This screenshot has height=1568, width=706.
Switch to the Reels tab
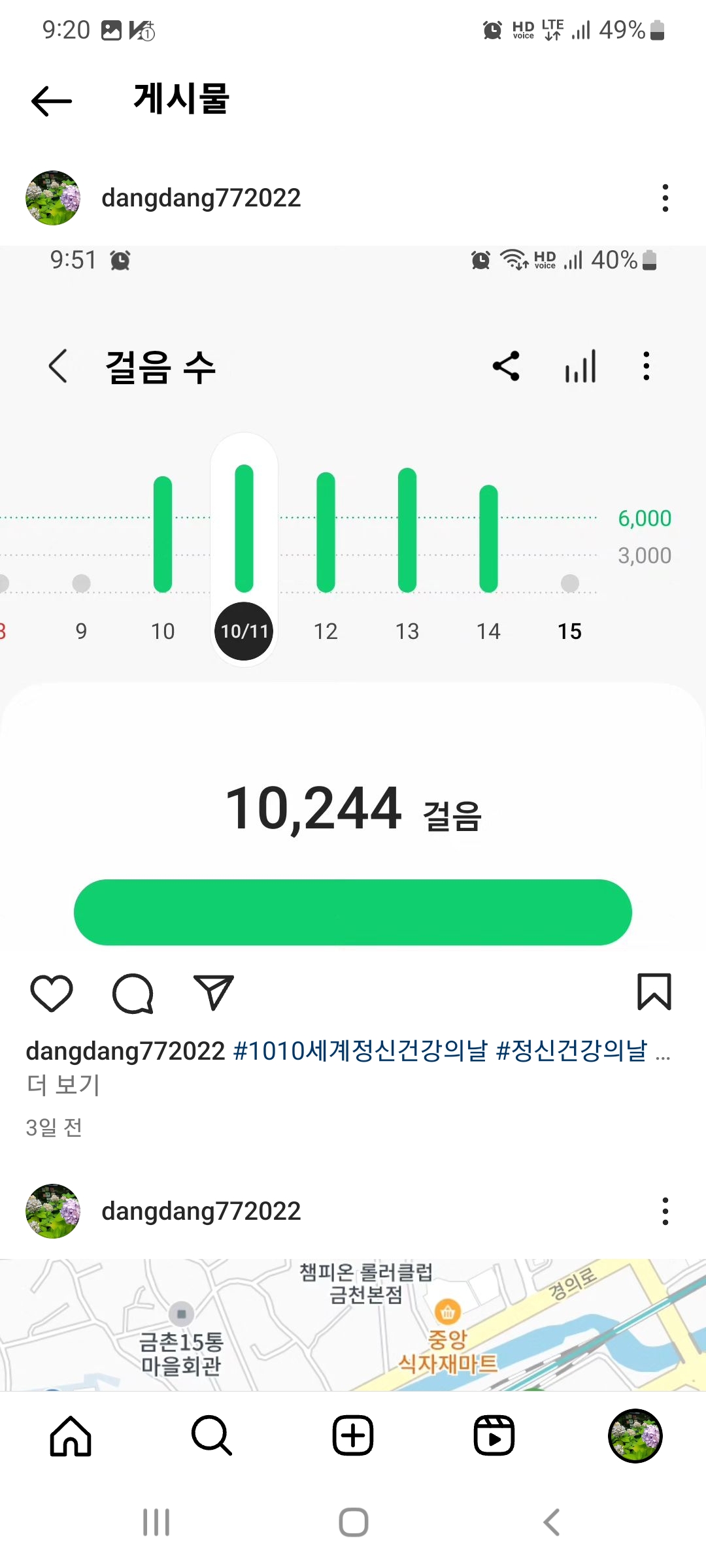494,1436
